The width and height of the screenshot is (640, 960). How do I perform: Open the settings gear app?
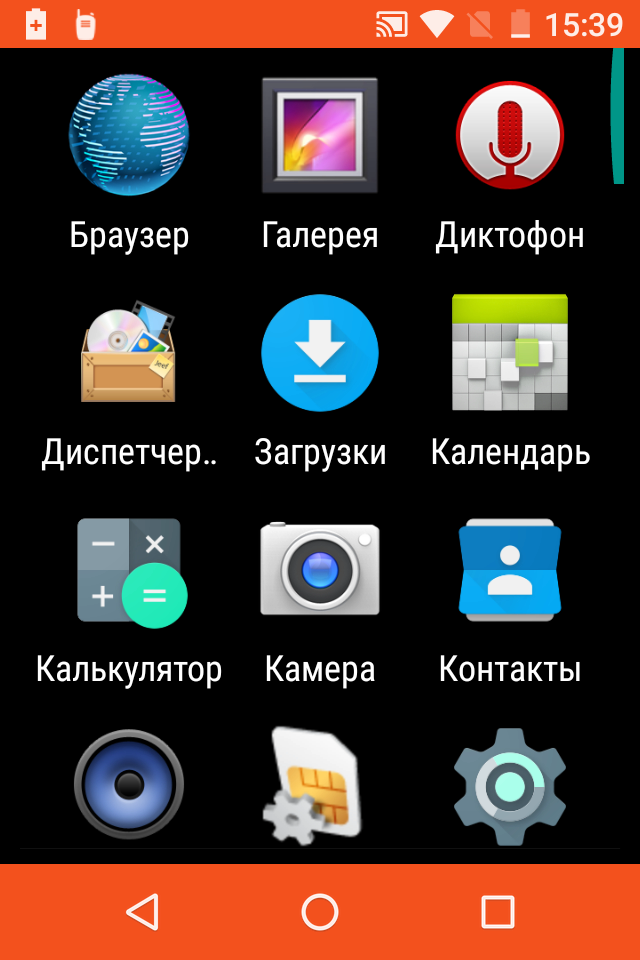click(x=510, y=784)
